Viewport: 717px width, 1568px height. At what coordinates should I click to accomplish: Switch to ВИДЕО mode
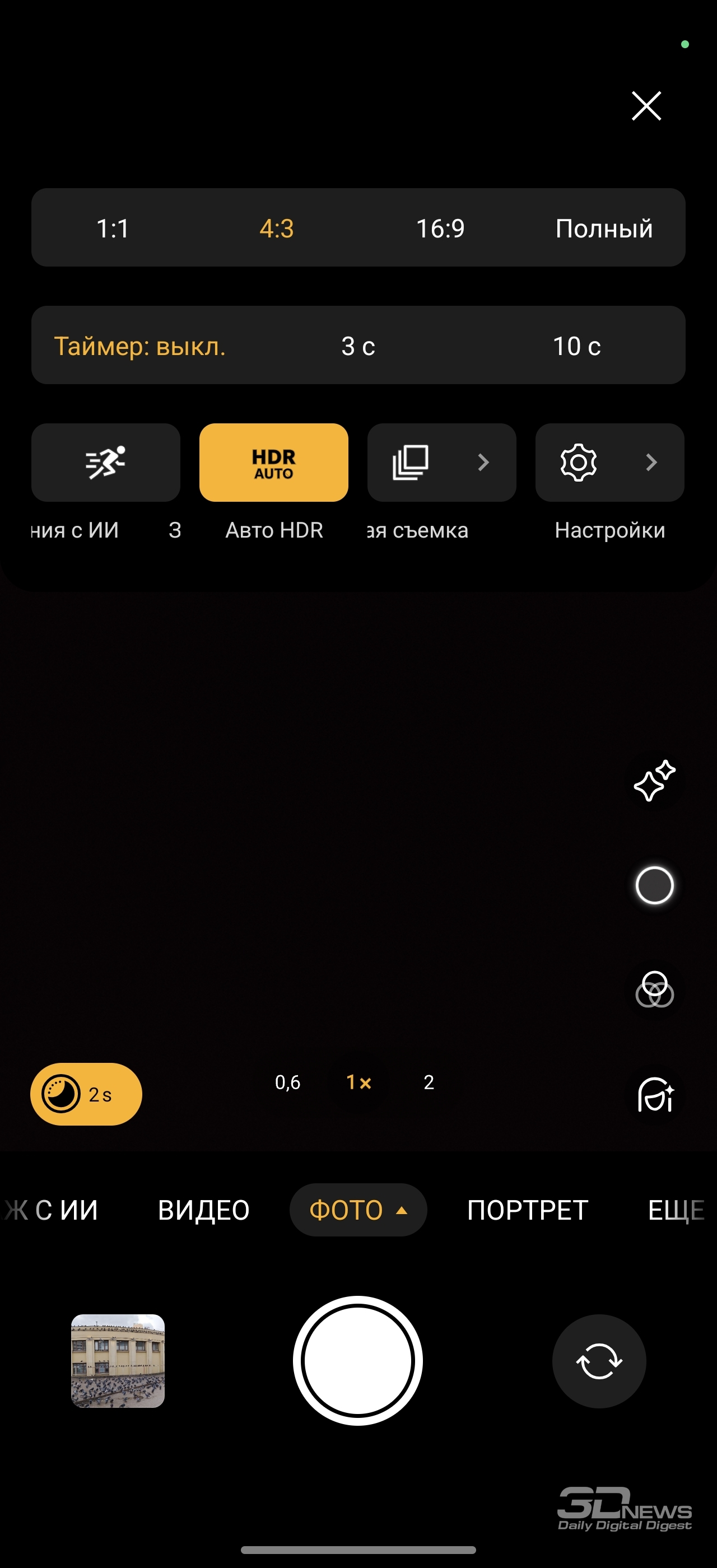click(x=203, y=1210)
